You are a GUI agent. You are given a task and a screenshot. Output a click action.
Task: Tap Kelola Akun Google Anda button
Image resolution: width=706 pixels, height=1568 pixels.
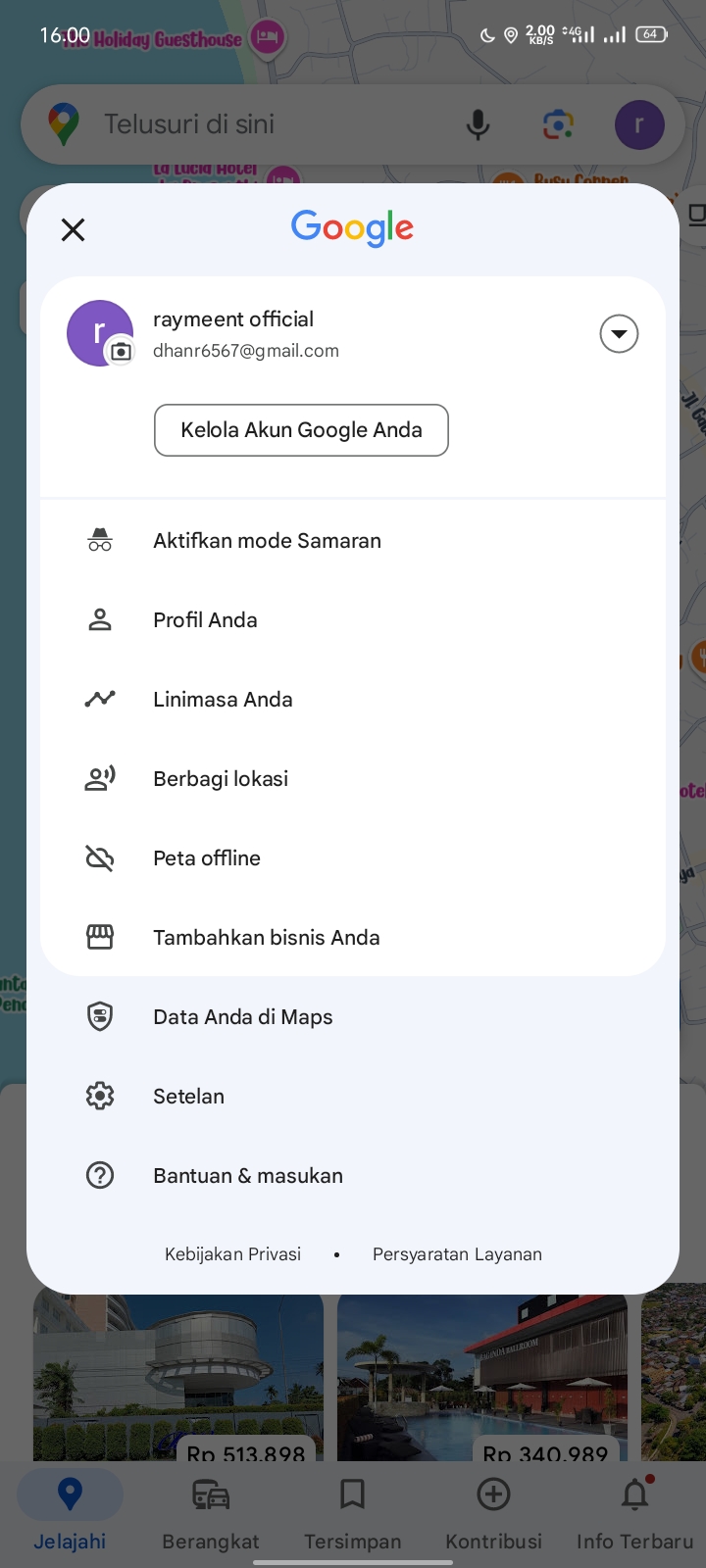tap(301, 430)
